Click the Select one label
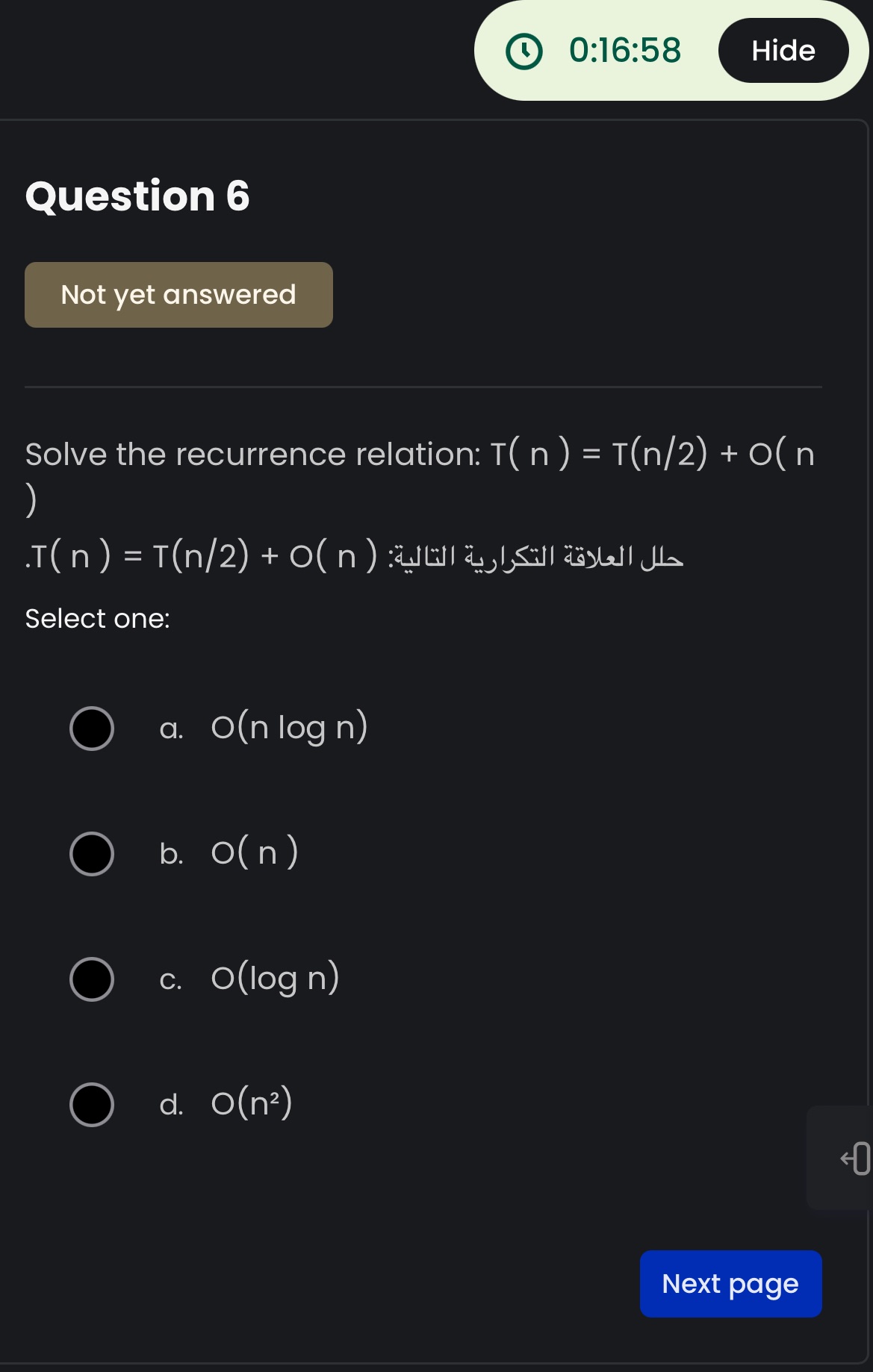The width and height of the screenshot is (873, 1372). tap(98, 618)
